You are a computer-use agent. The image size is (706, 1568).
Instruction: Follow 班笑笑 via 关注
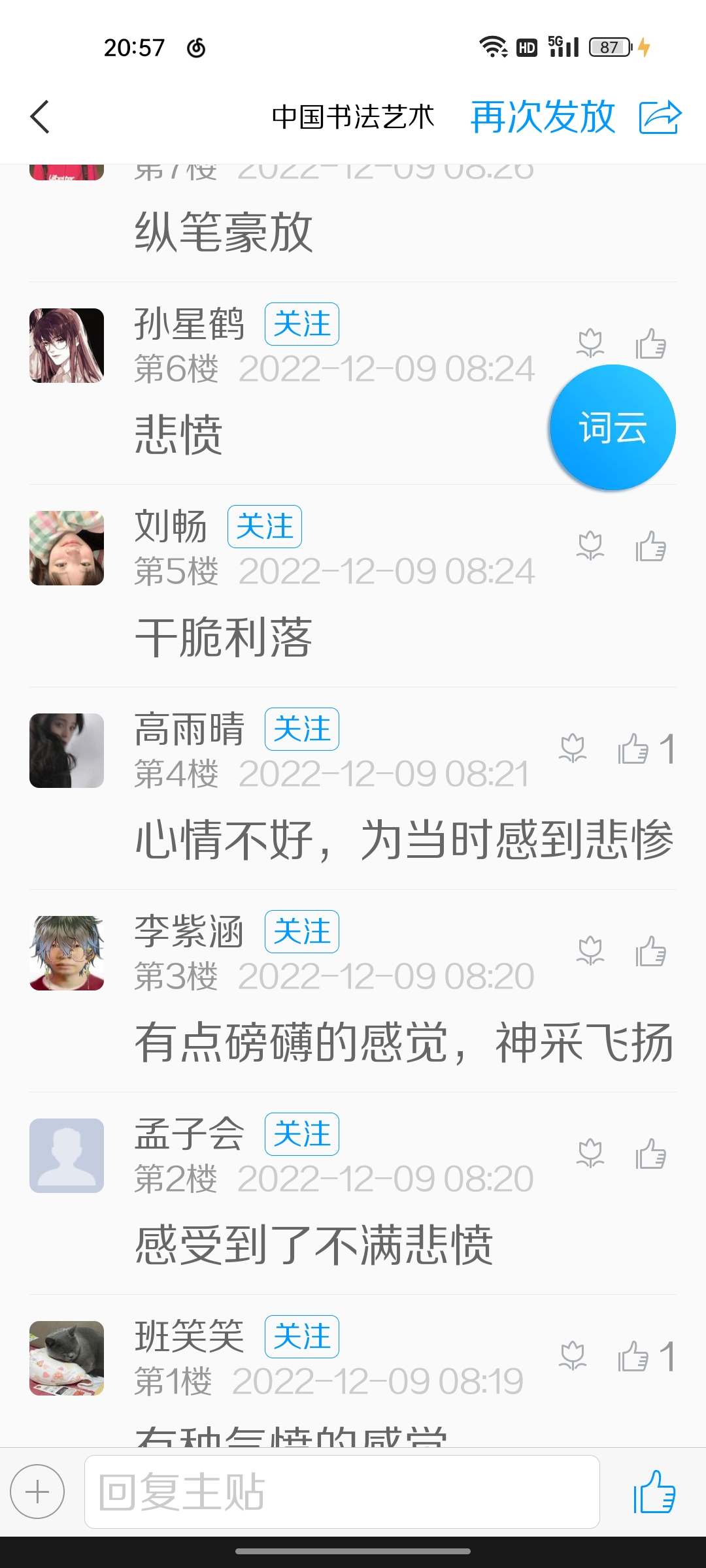[x=301, y=1337]
